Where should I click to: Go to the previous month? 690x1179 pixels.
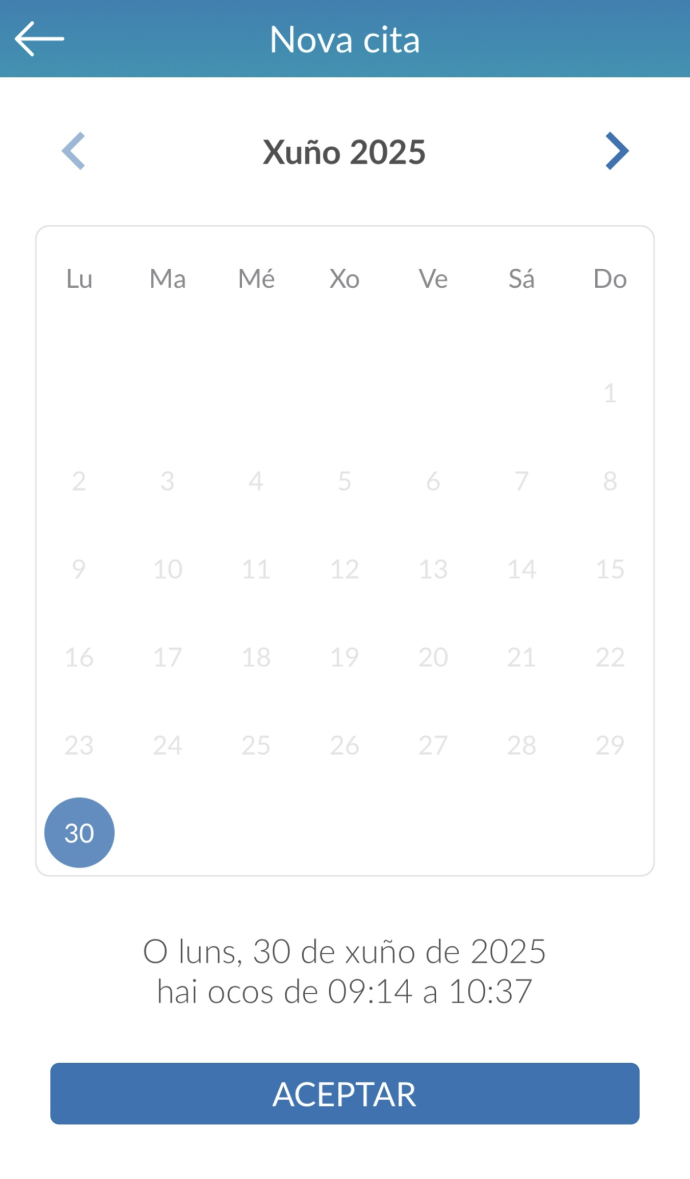(x=74, y=151)
